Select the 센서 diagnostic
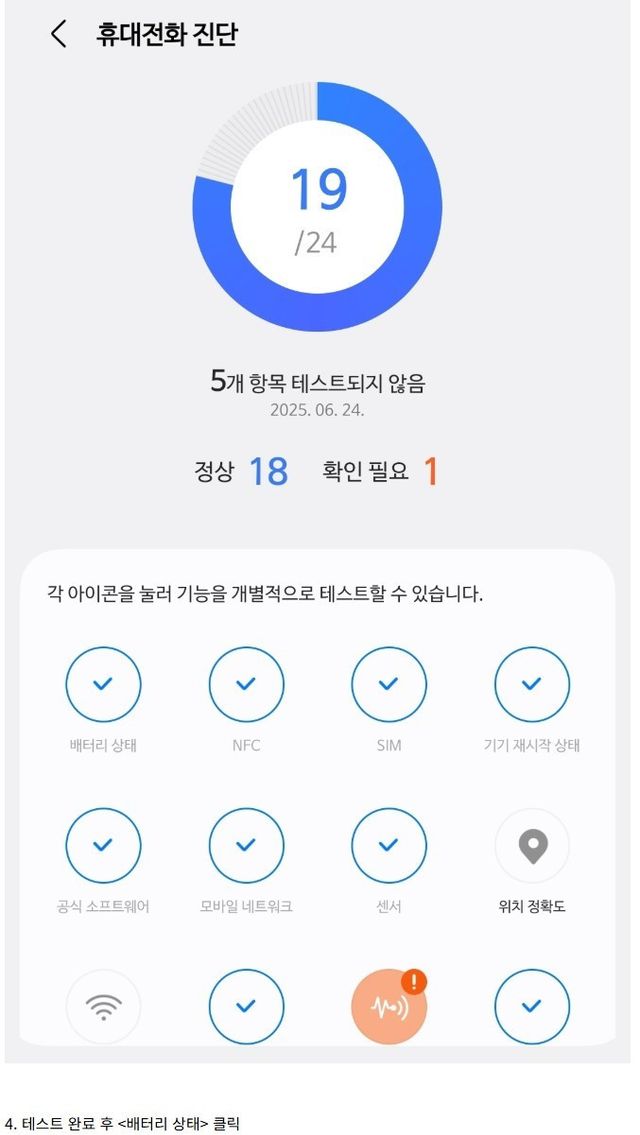Viewport: 640px width, 1135px height. pyautogui.click(x=389, y=846)
